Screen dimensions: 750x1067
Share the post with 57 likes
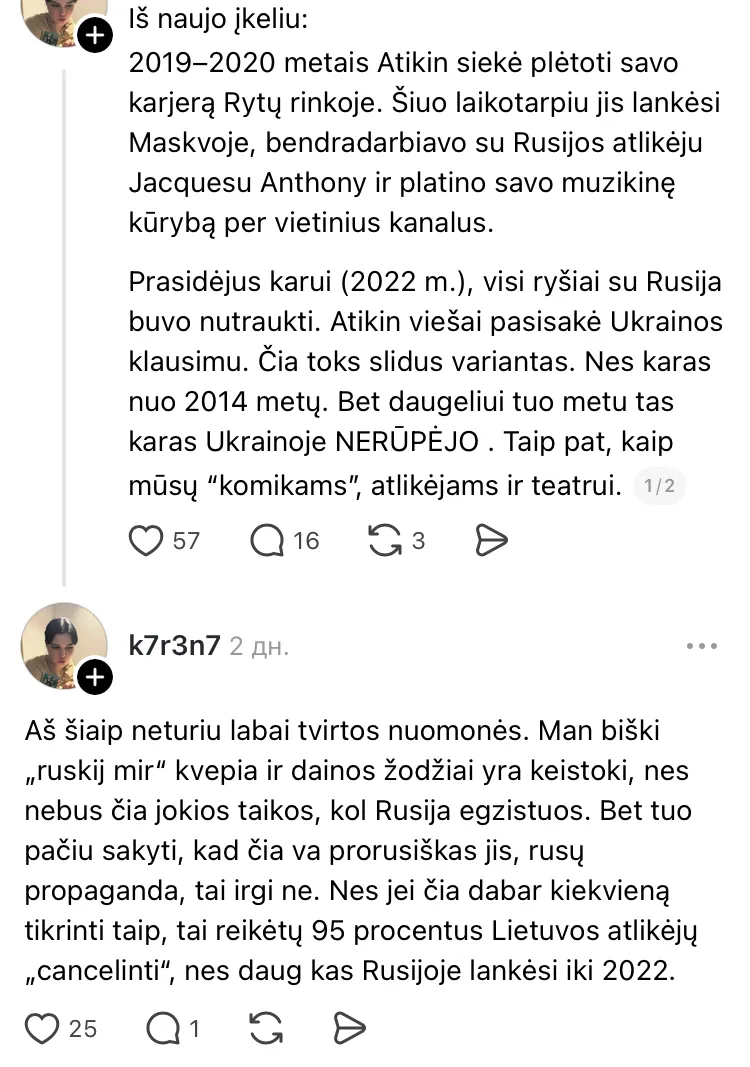pyautogui.click(x=491, y=541)
